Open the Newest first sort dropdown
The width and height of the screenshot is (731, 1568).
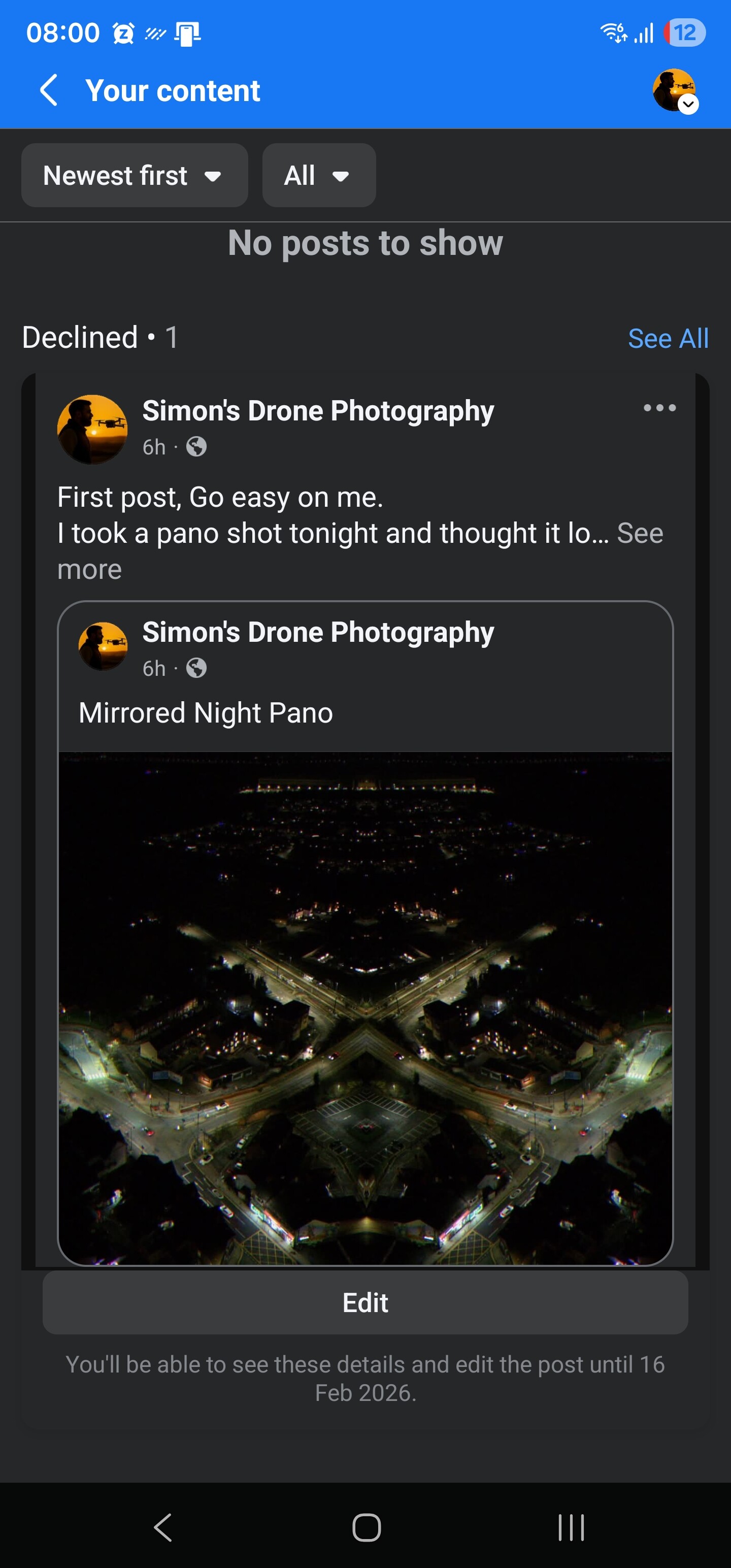[134, 176]
